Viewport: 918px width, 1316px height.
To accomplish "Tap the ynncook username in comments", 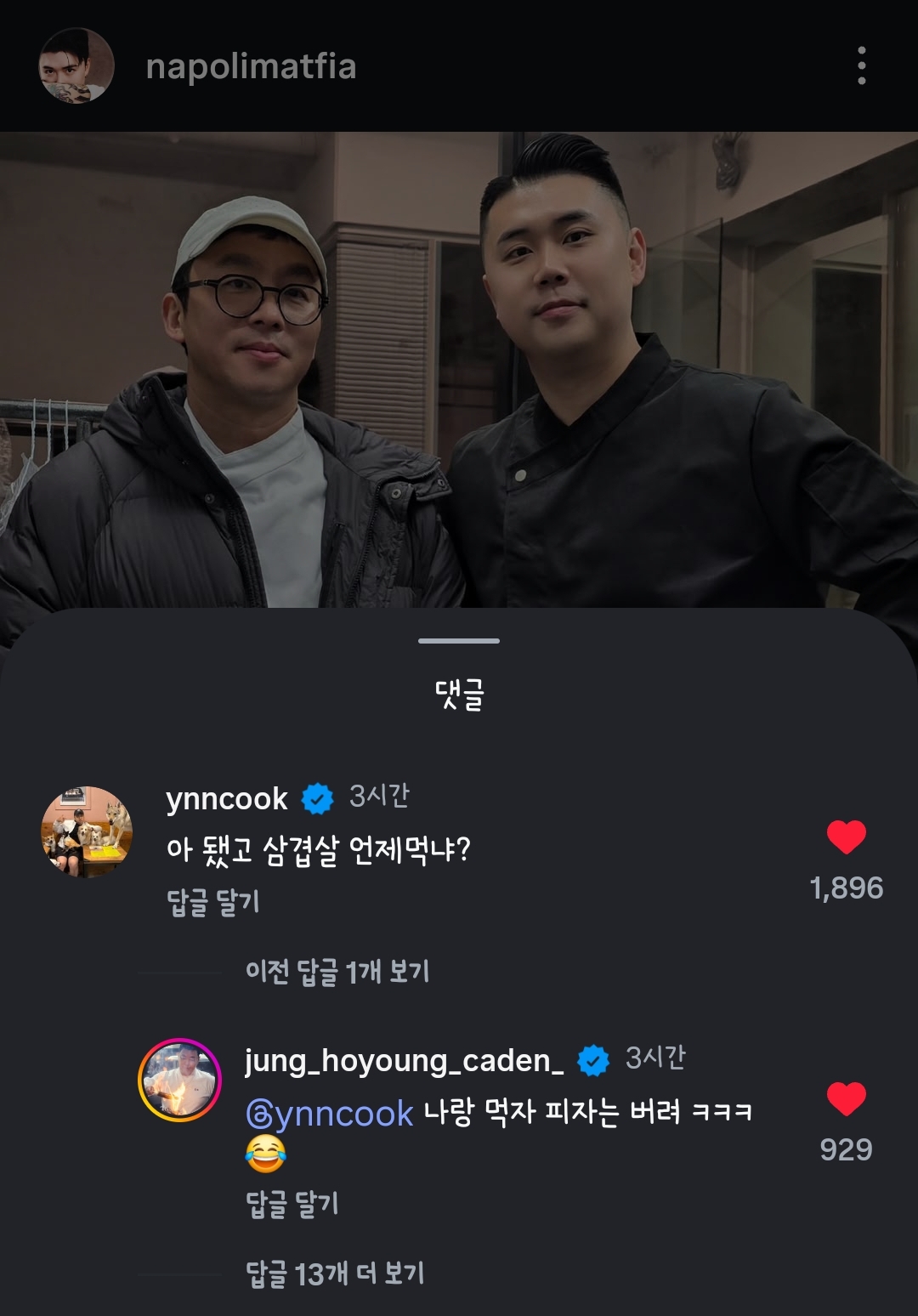I will [x=227, y=798].
